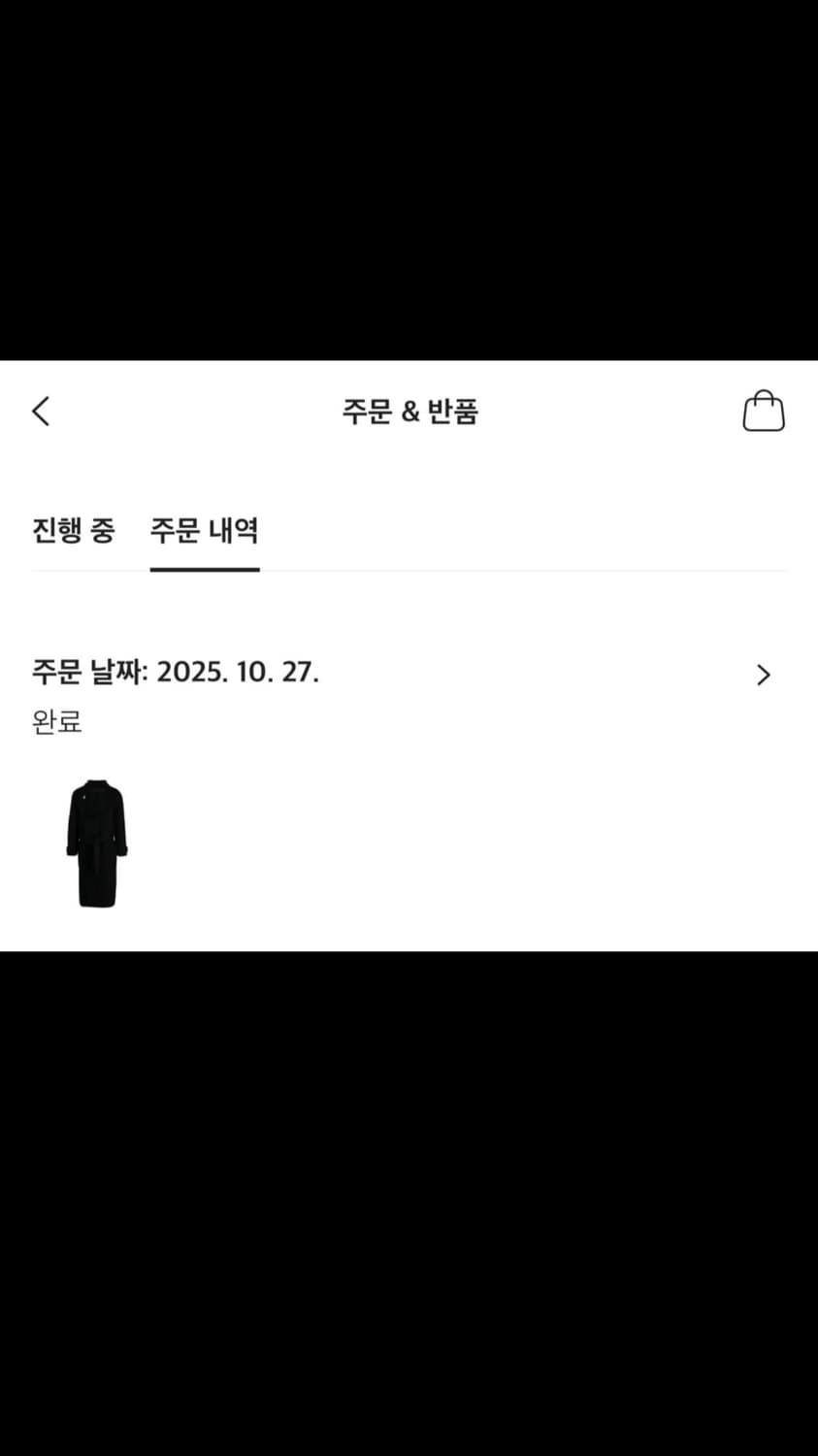Viewport: 818px width, 1456px height.
Task: Select the 주문 내역 tab
Action: (204, 532)
